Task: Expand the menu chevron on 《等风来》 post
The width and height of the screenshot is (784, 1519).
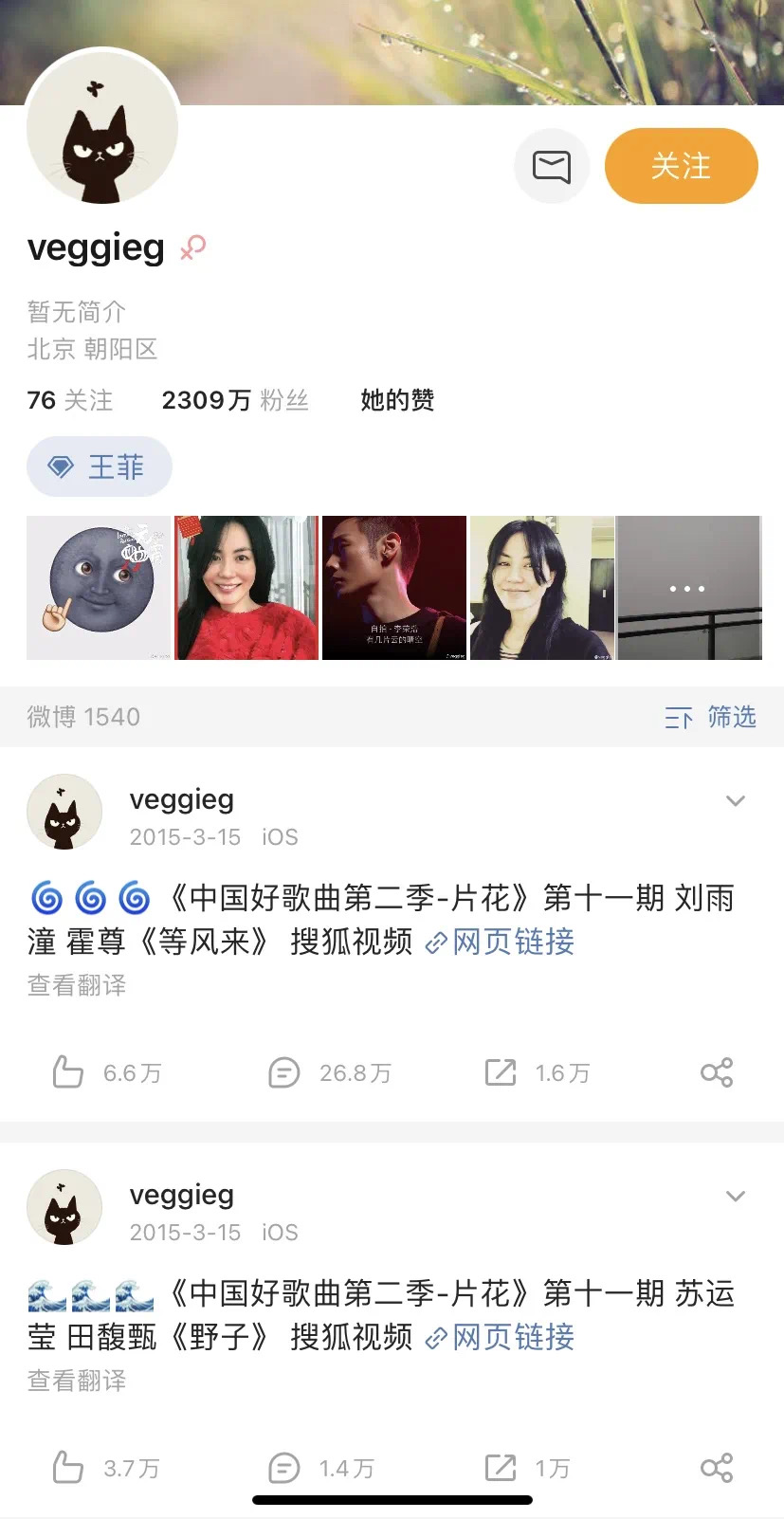Action: point(735,801)
